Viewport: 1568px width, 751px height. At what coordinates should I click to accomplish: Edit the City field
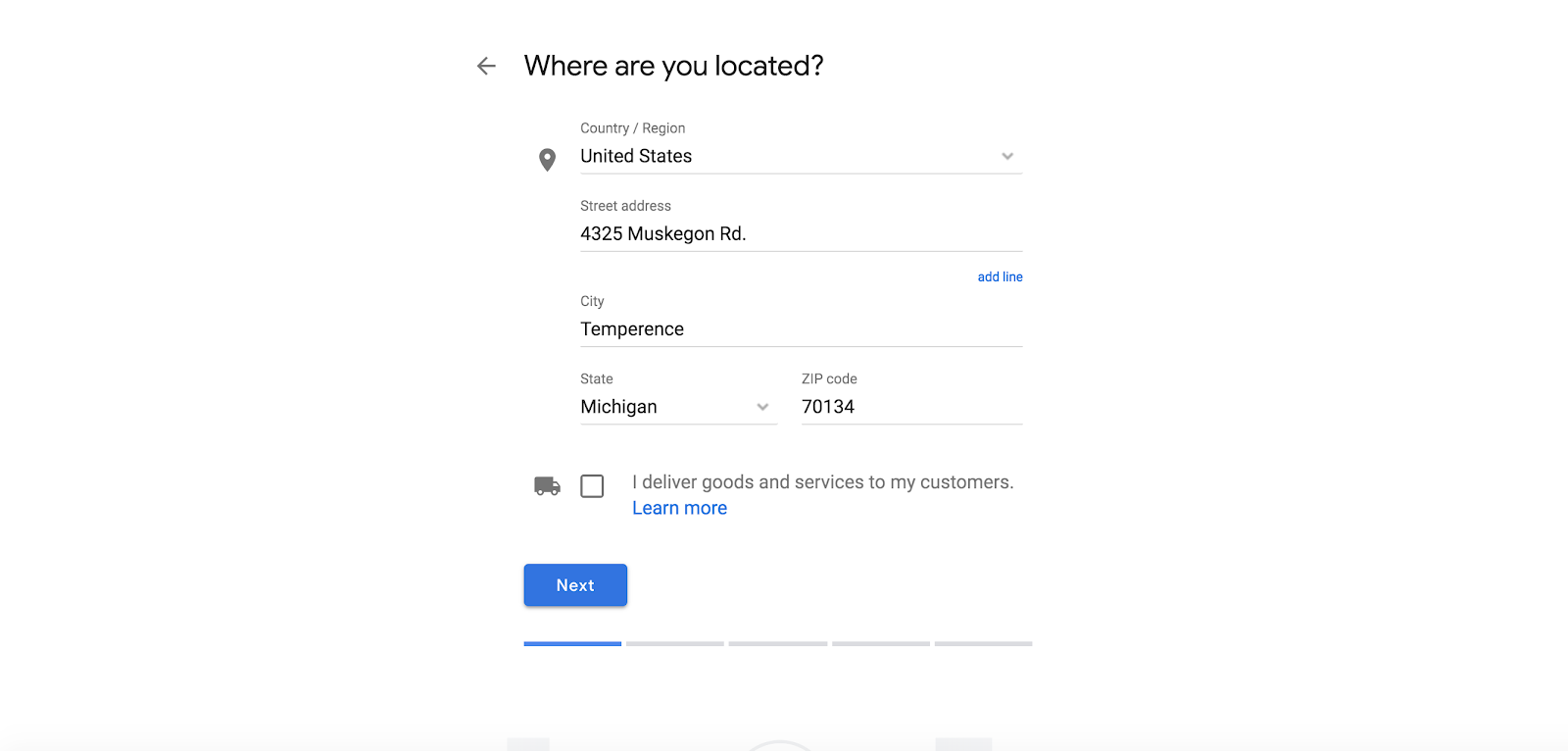(800, 329)
